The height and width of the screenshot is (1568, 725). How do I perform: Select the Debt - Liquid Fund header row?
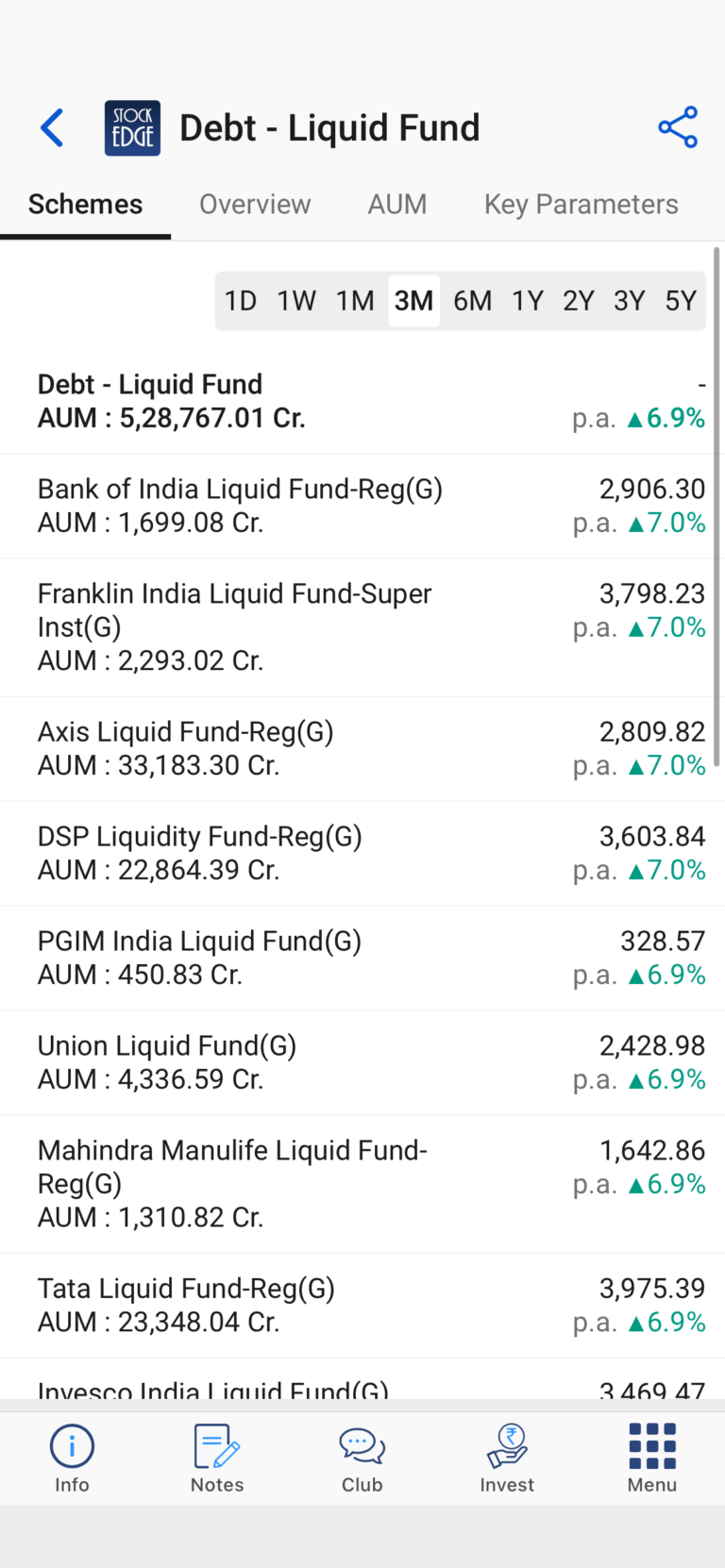click(x=362, y=400)
